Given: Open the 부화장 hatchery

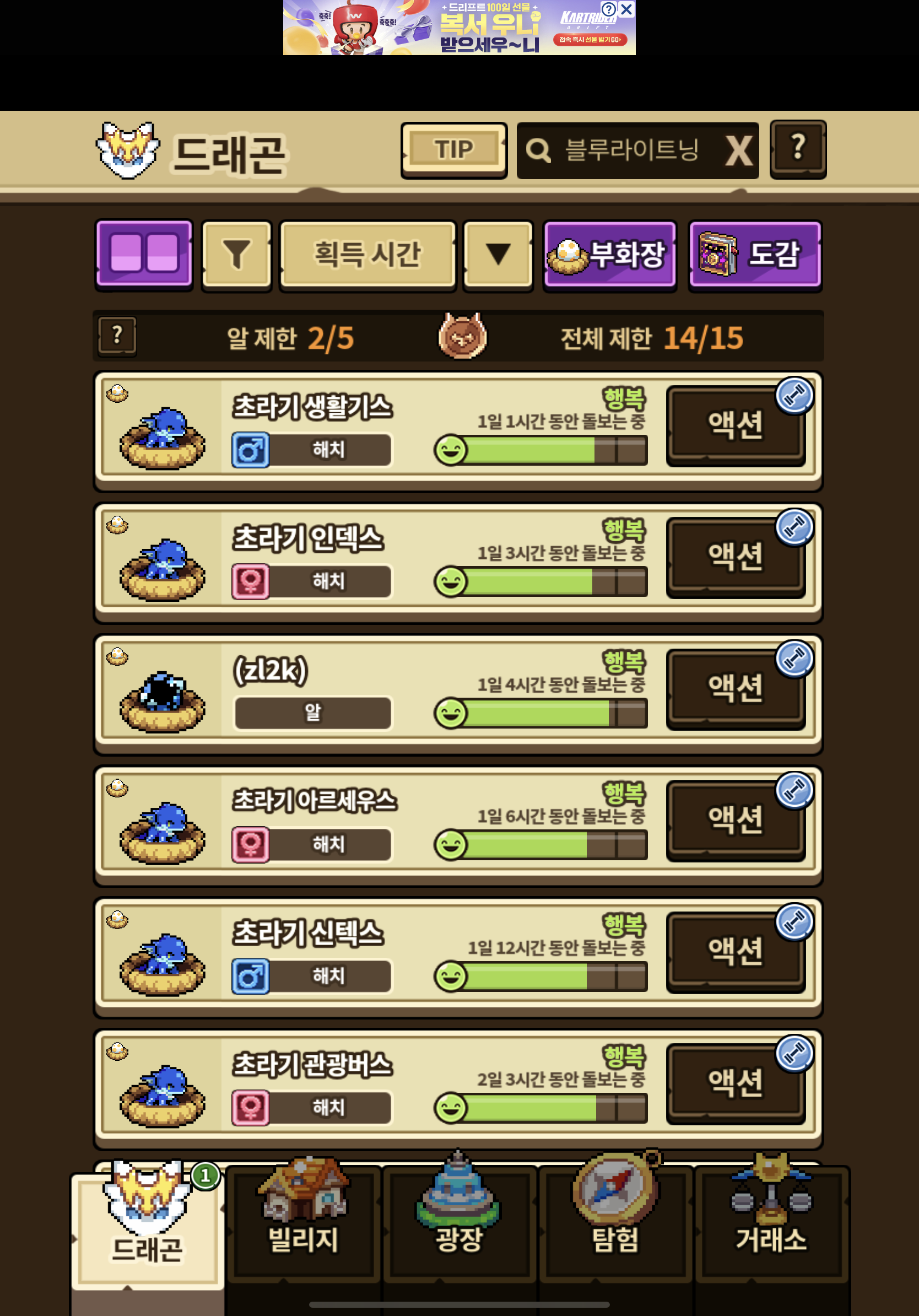Looking at the screenshot, I should click(x=609, y=255).
